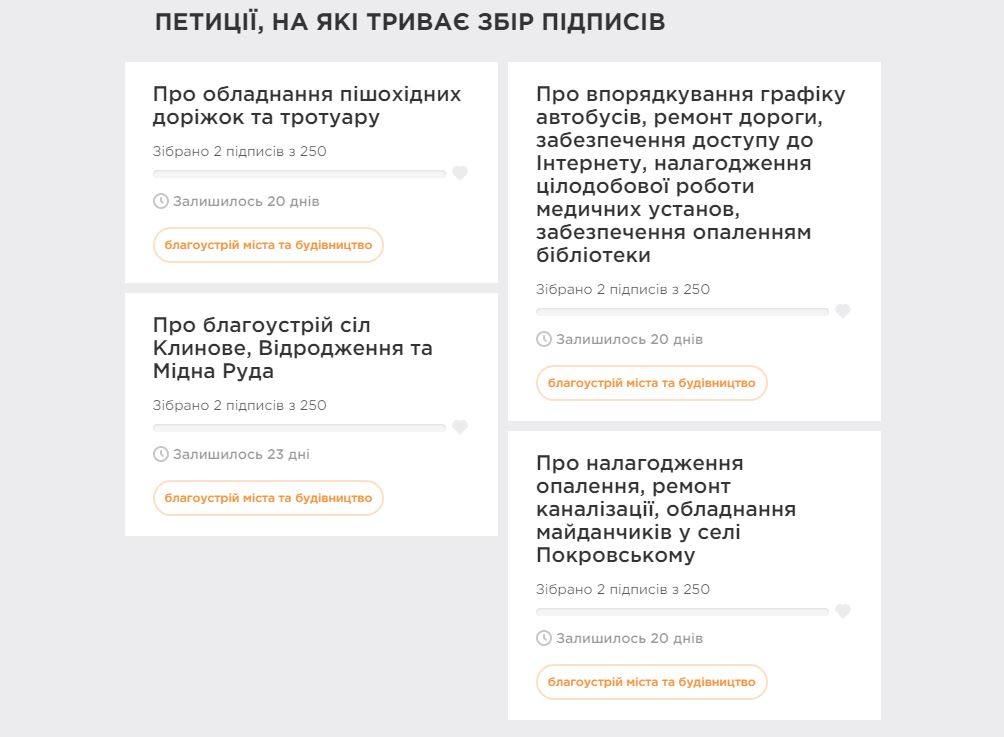Screen dimensions: 1004x737
Task: Choose category chip under «Про впорядкування графіку автобусів»
Action: pyautogui.click(x=651, y=383)
